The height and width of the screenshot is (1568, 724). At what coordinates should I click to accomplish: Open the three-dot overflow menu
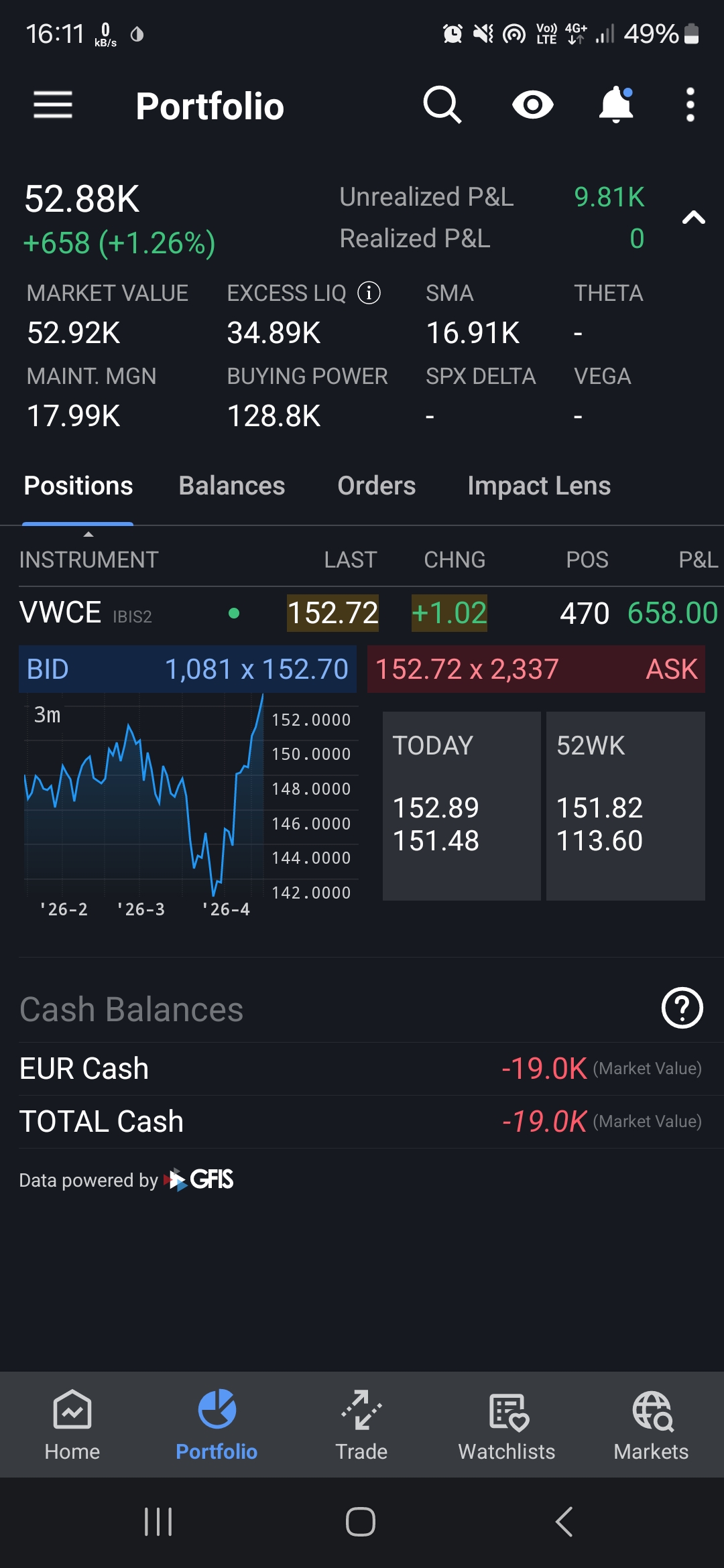(690, 105)
